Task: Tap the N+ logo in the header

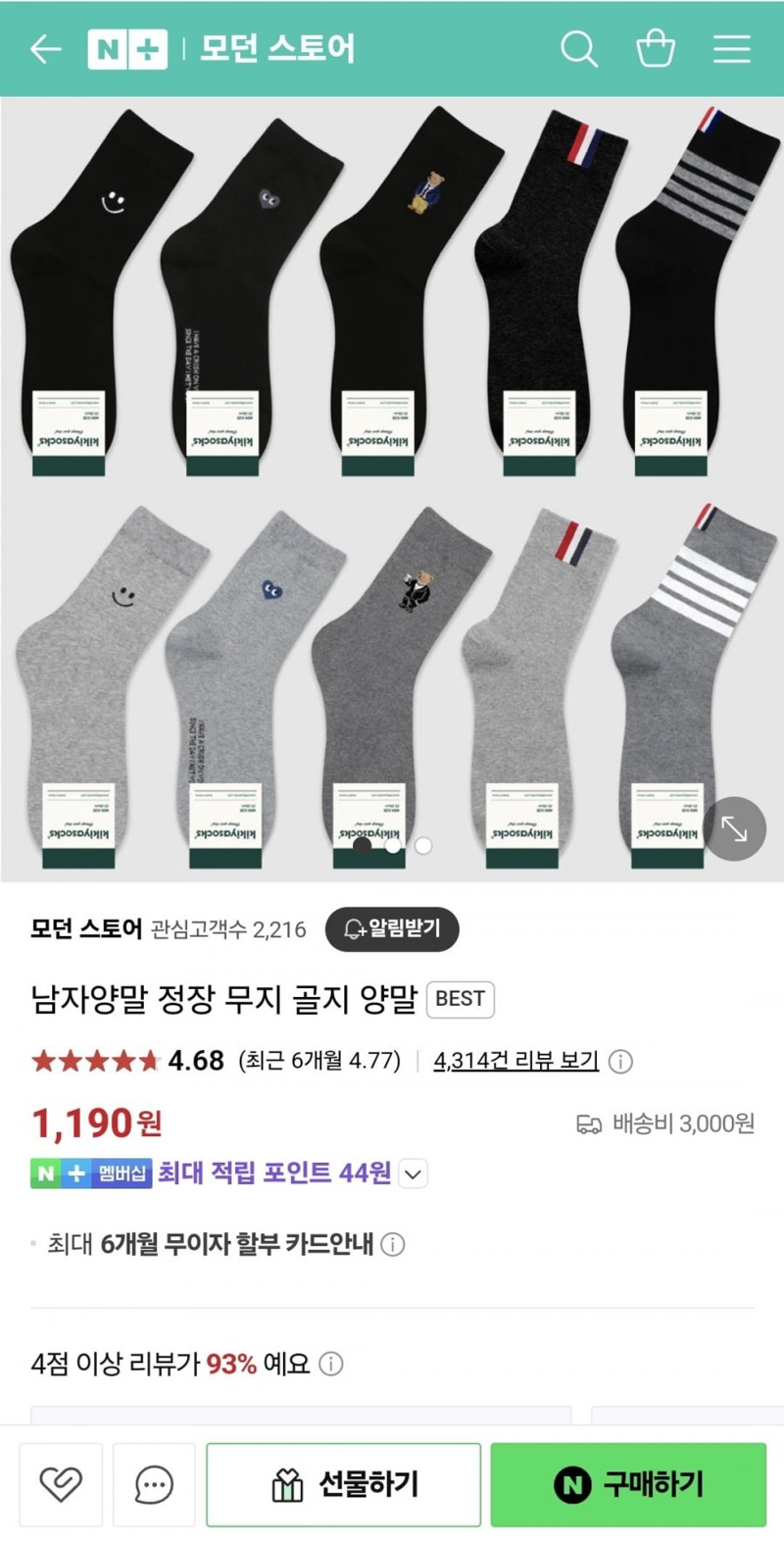Action: pos(127,49)
